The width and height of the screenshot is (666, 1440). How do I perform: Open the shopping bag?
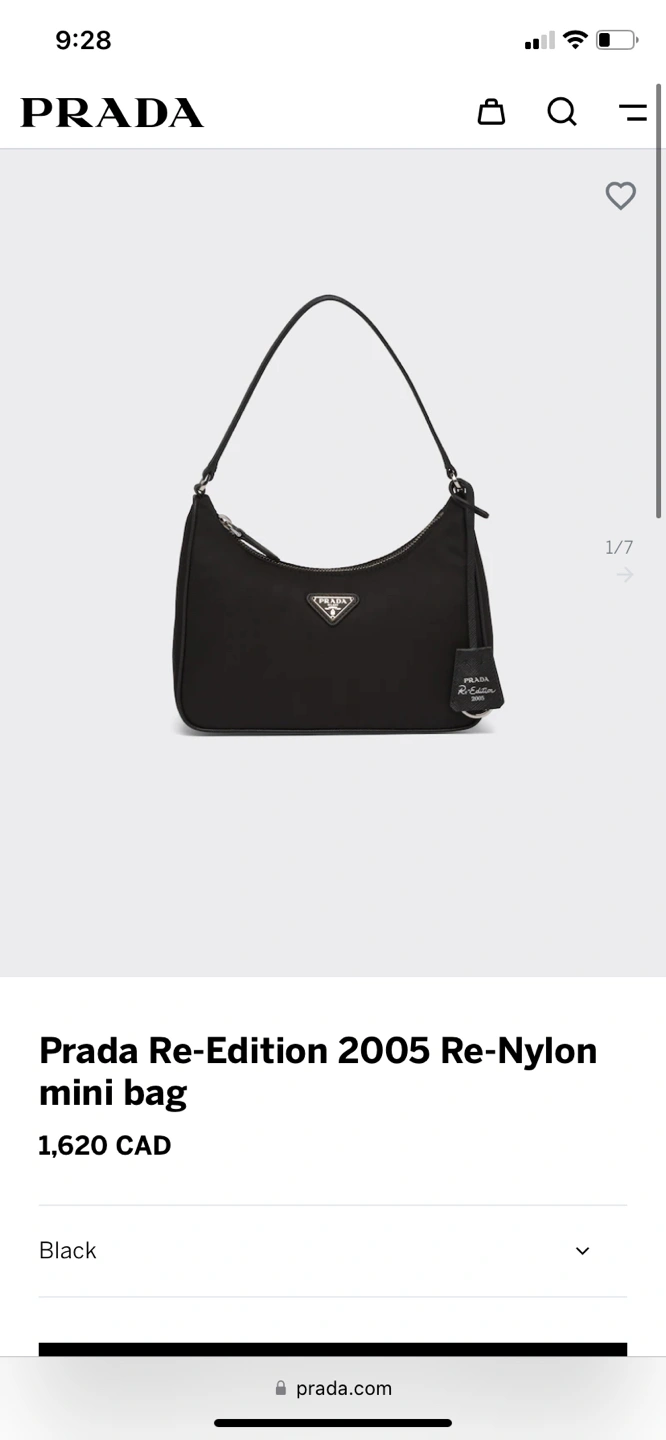tap(491, 112)
